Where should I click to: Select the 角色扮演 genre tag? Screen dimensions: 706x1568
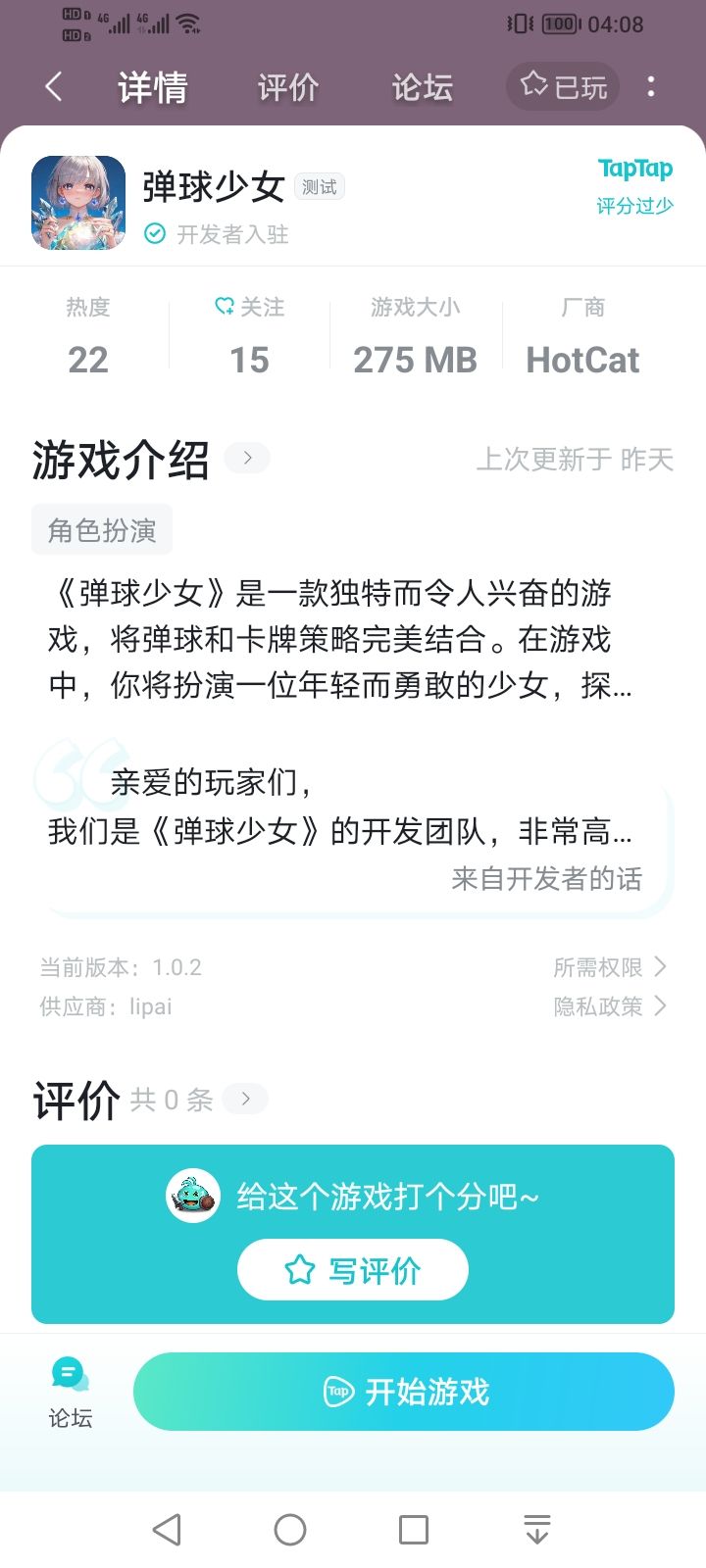pyautogui.click(x=101, y=528)
